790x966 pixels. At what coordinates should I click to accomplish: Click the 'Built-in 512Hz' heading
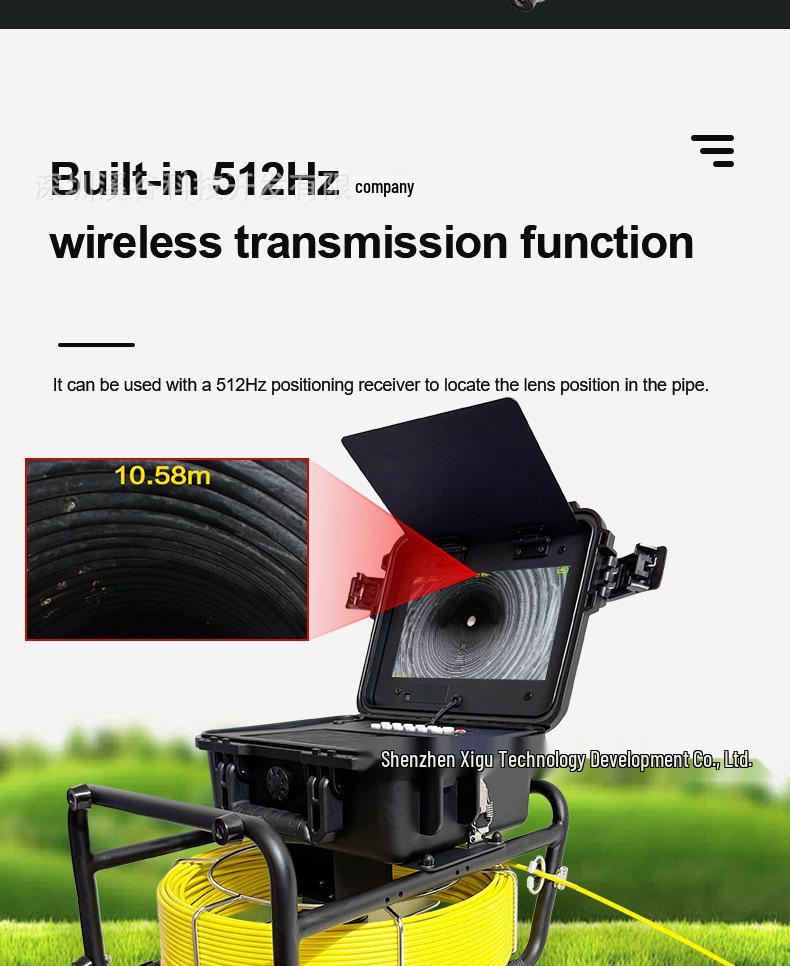196,178
